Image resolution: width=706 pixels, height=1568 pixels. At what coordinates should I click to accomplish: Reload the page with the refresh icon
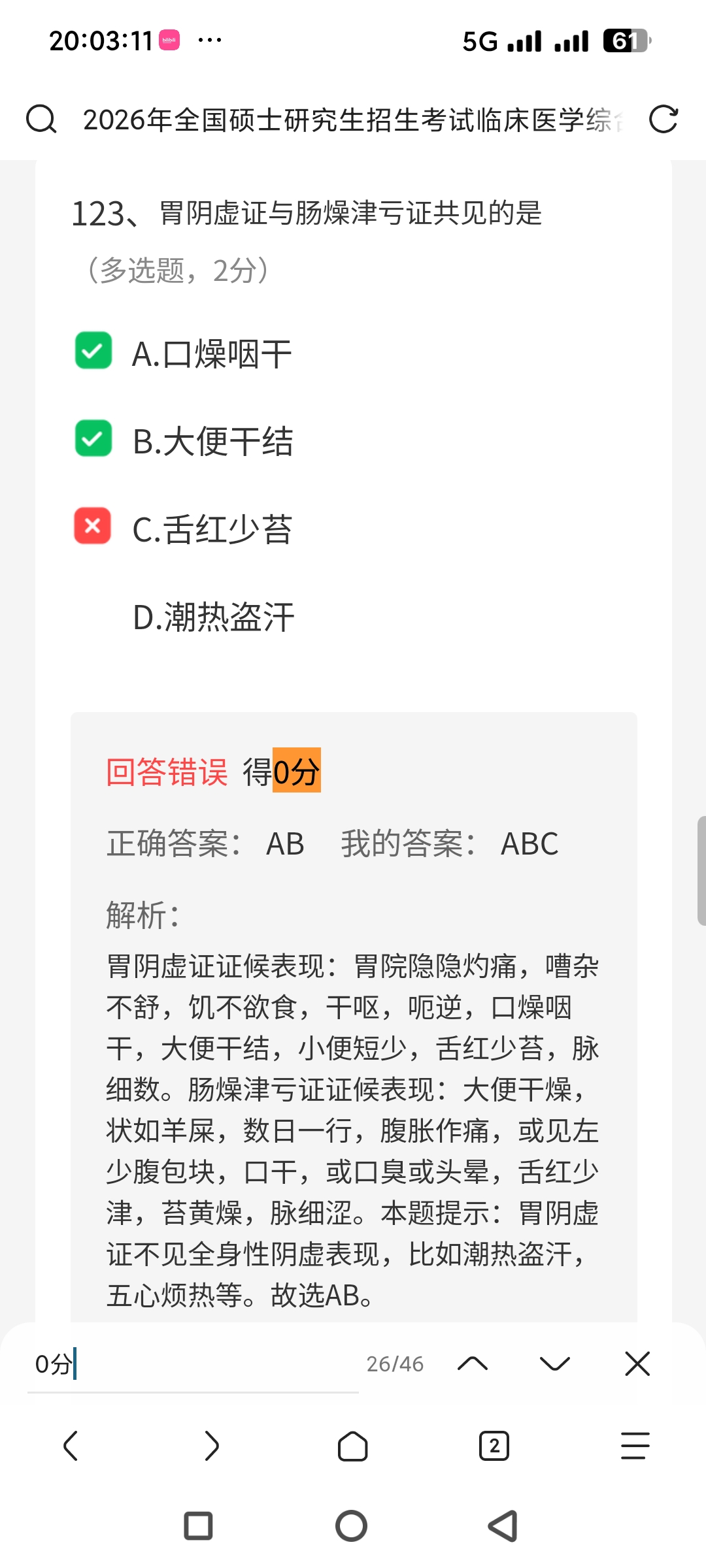(x=664, y=120)
